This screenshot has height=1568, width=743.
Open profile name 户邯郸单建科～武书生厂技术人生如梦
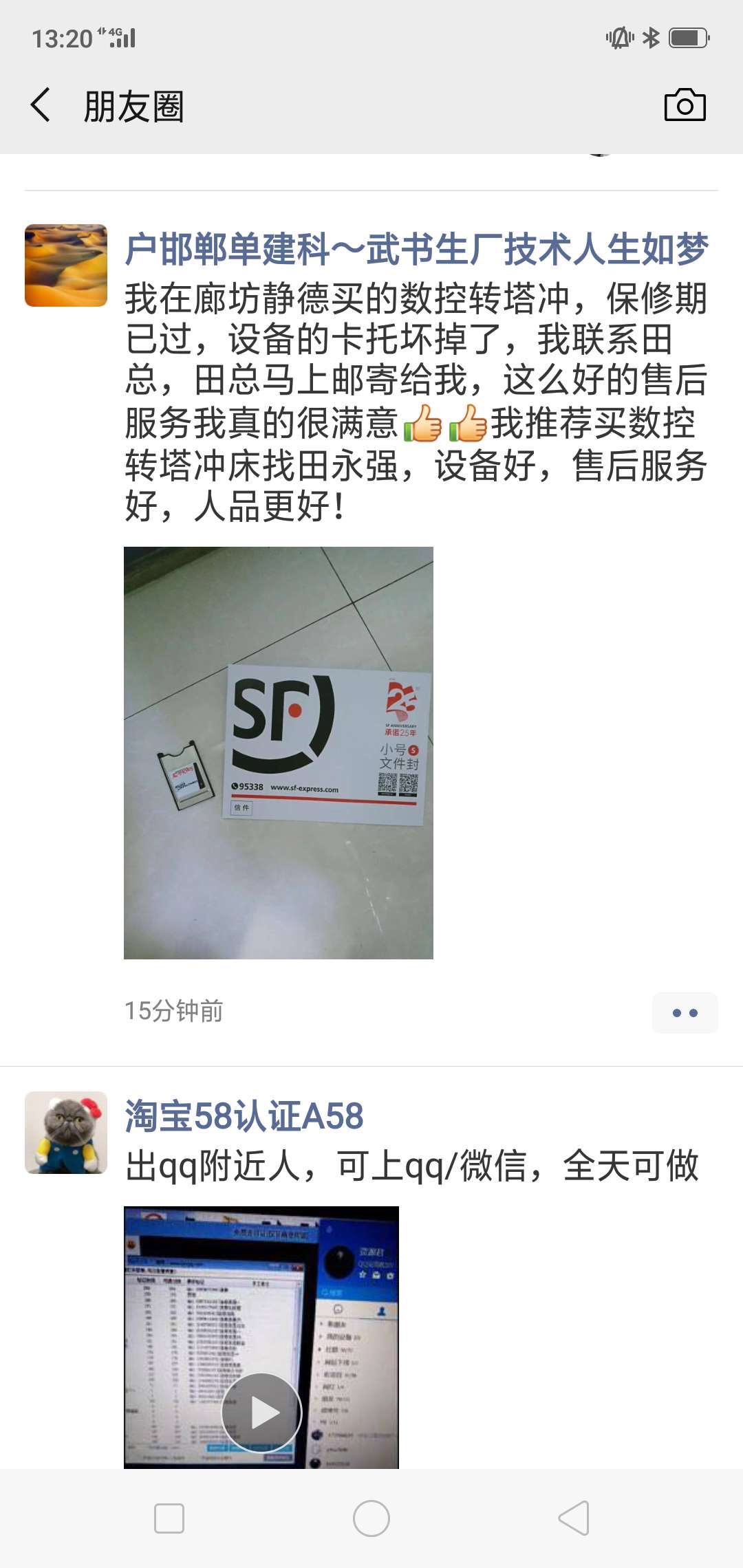(x=416, y=249)
